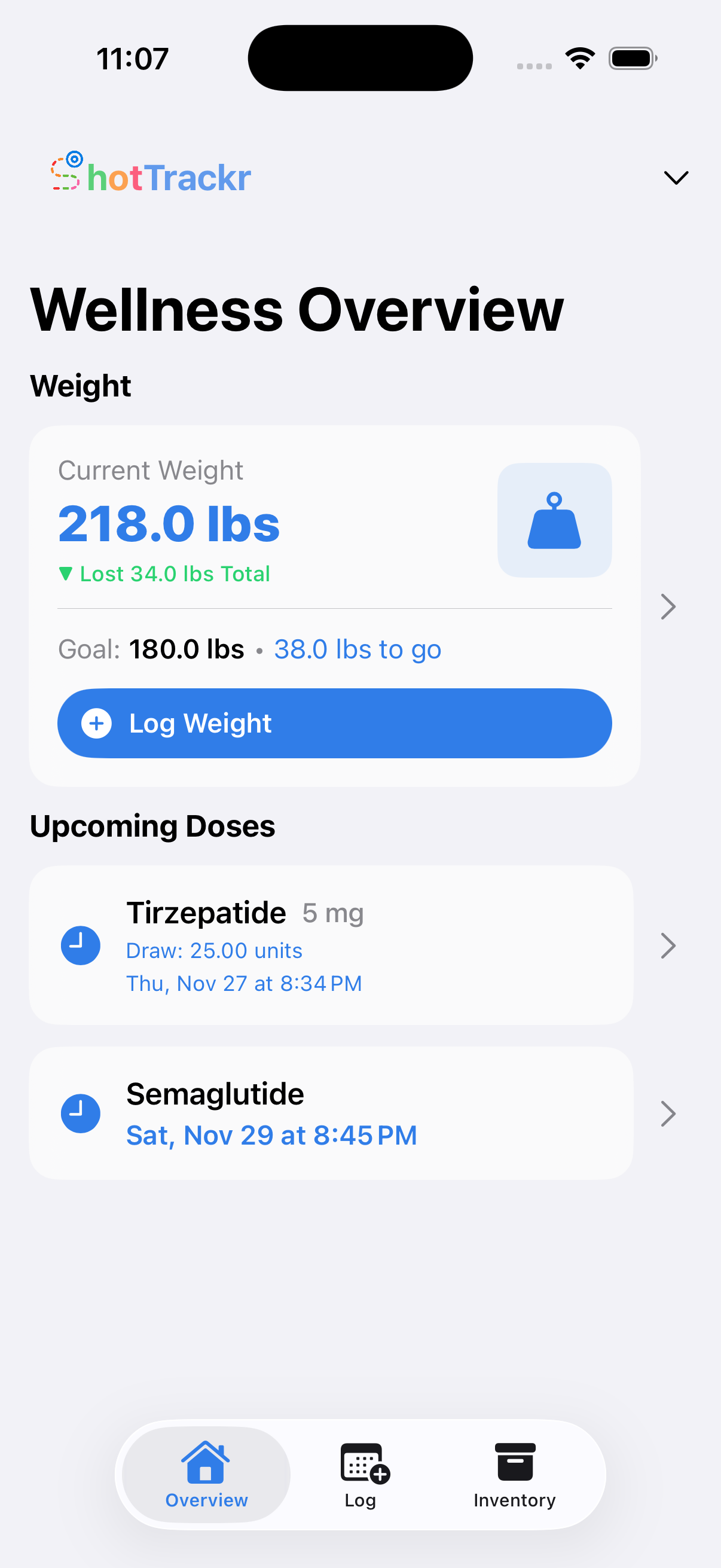Open the dropdown chevron next to ShotTrackr
Image resolution: width=721 pixels, height=1568 pixels.
coord(676,178)
